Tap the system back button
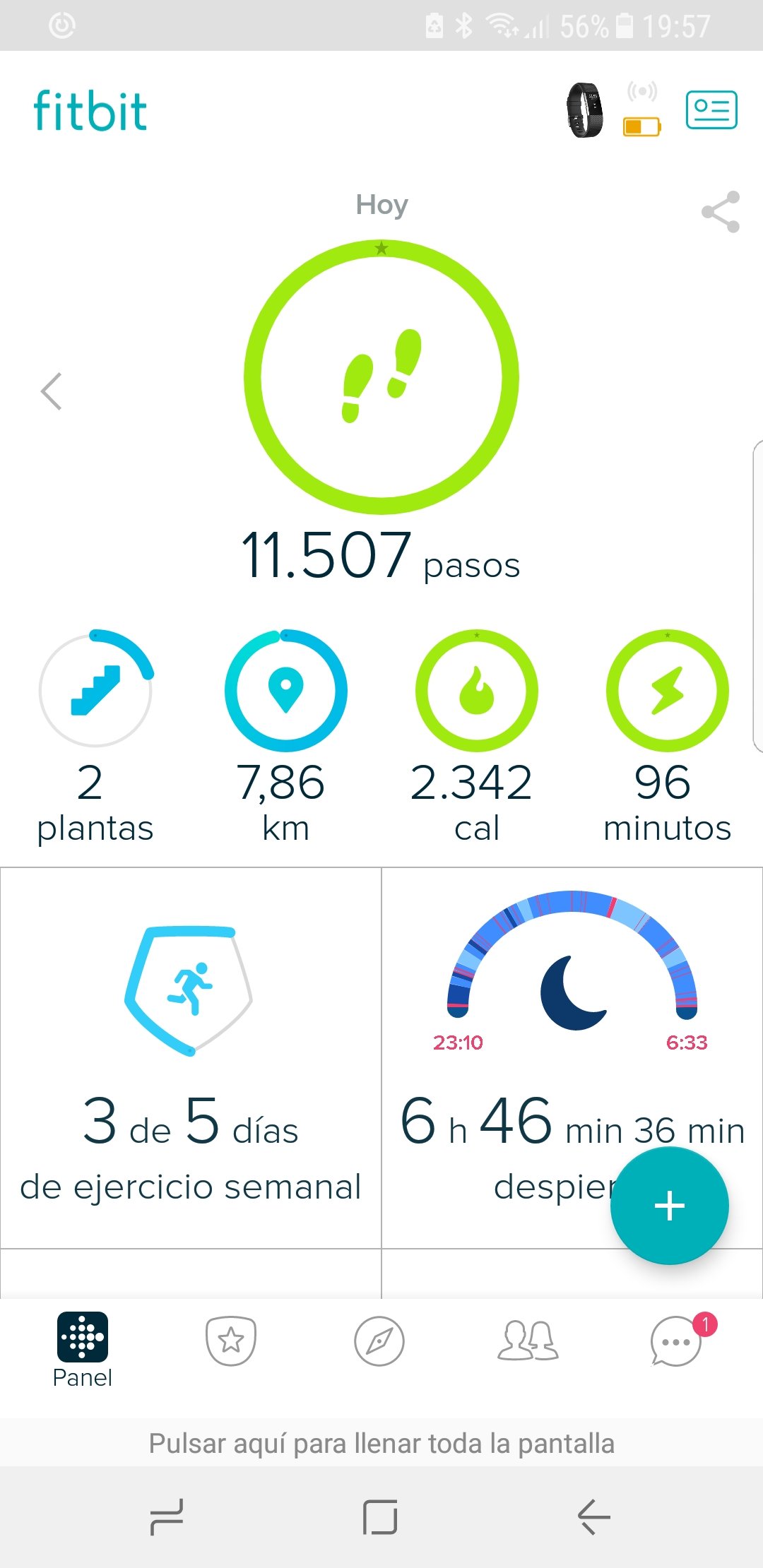Viewport: 763px width, 1568px height. [x=593, y=1516]
